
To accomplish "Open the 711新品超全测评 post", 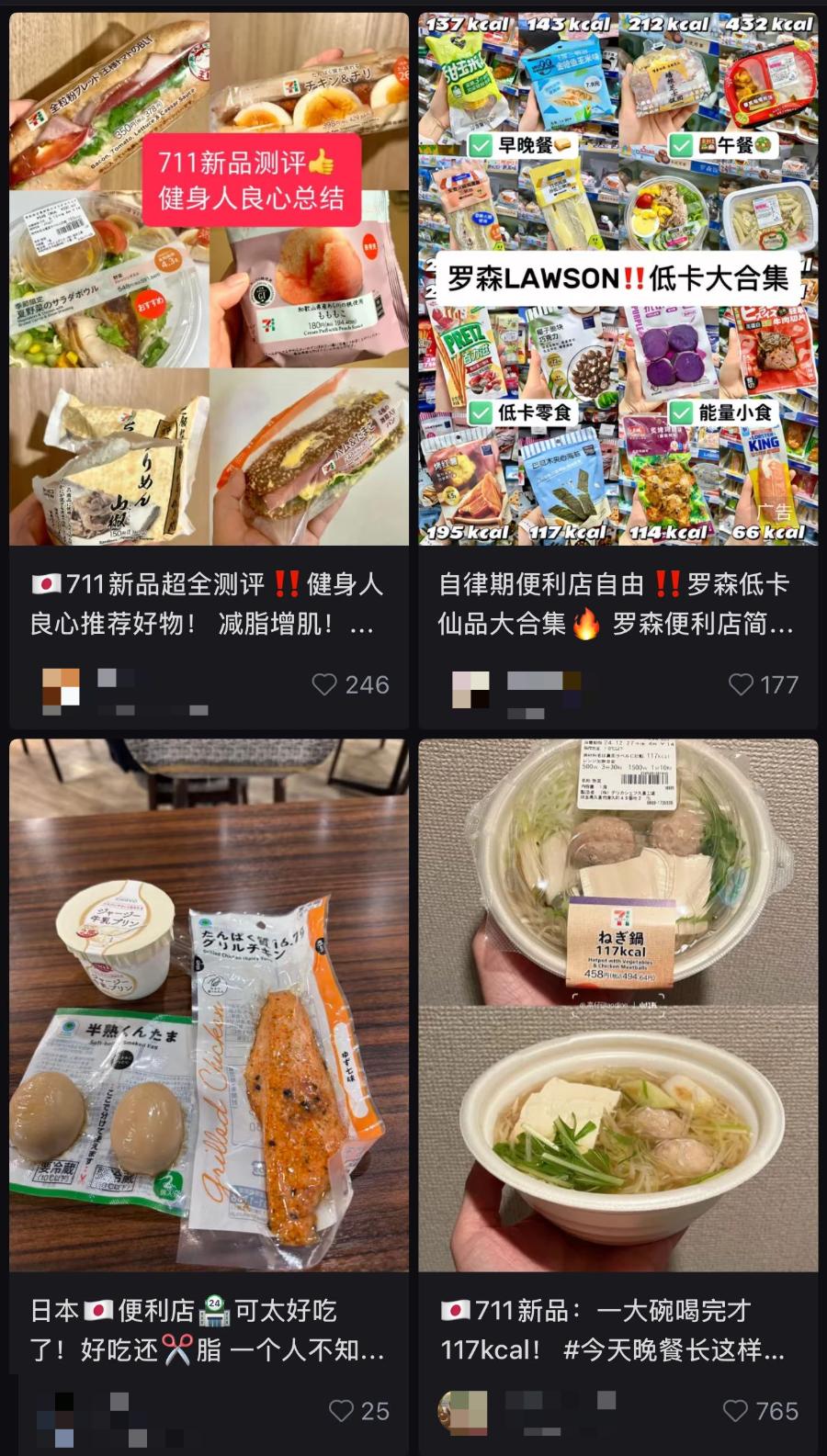I will [x=209, y=278].
